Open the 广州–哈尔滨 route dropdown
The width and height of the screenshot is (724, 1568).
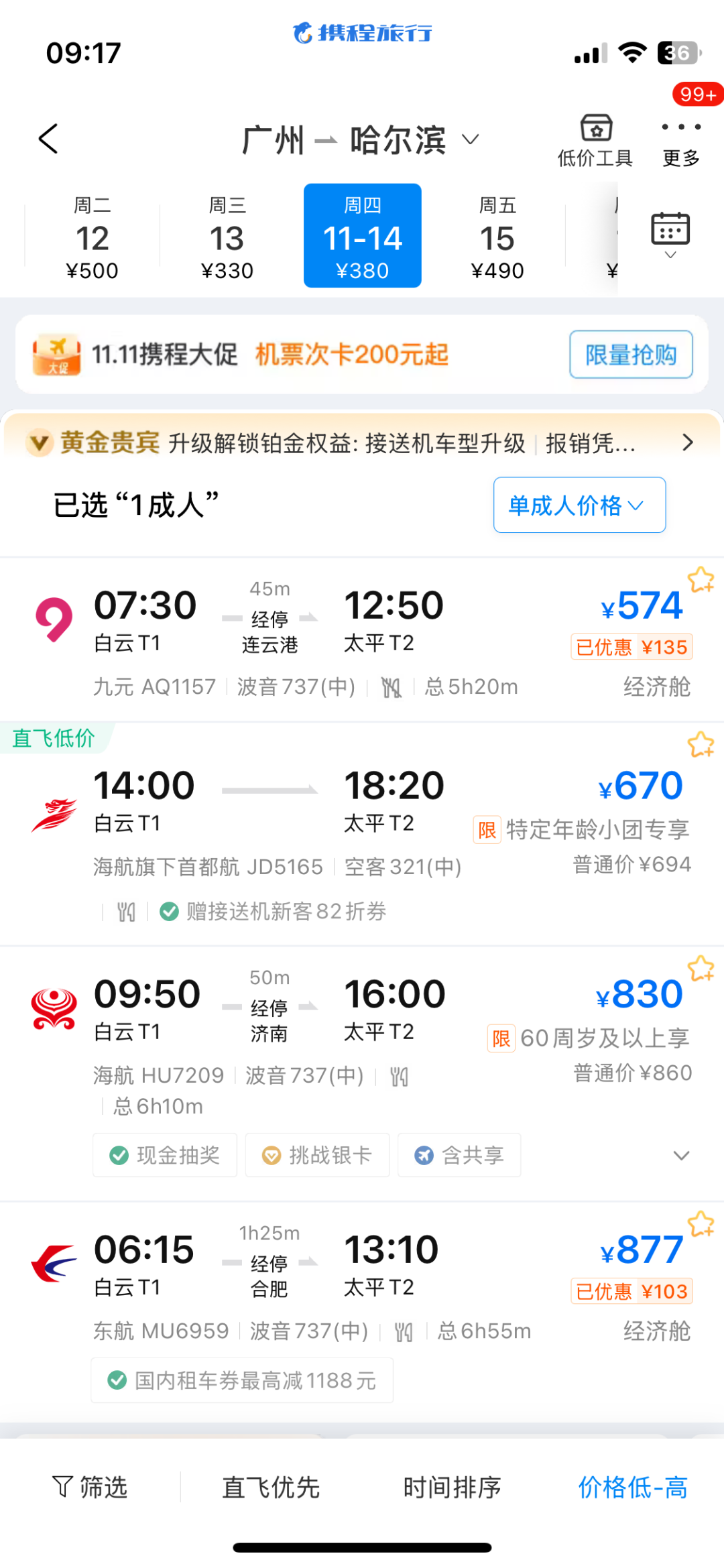click(x=361, y=140)
